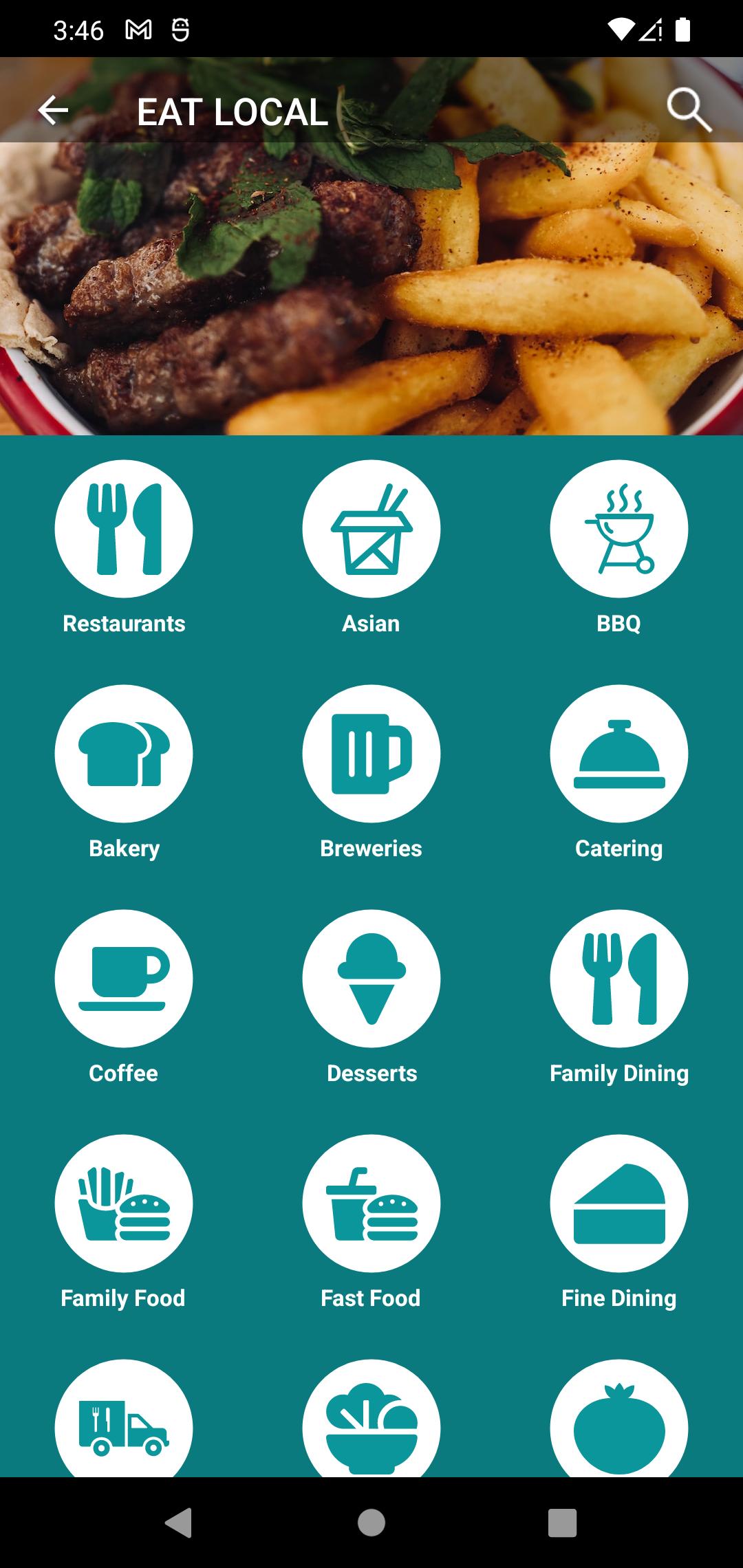This screenshot has height=1568, width=743.
Task: Open search with the magnifier icon
Action: pyautogui.click(x=689, y=109)
